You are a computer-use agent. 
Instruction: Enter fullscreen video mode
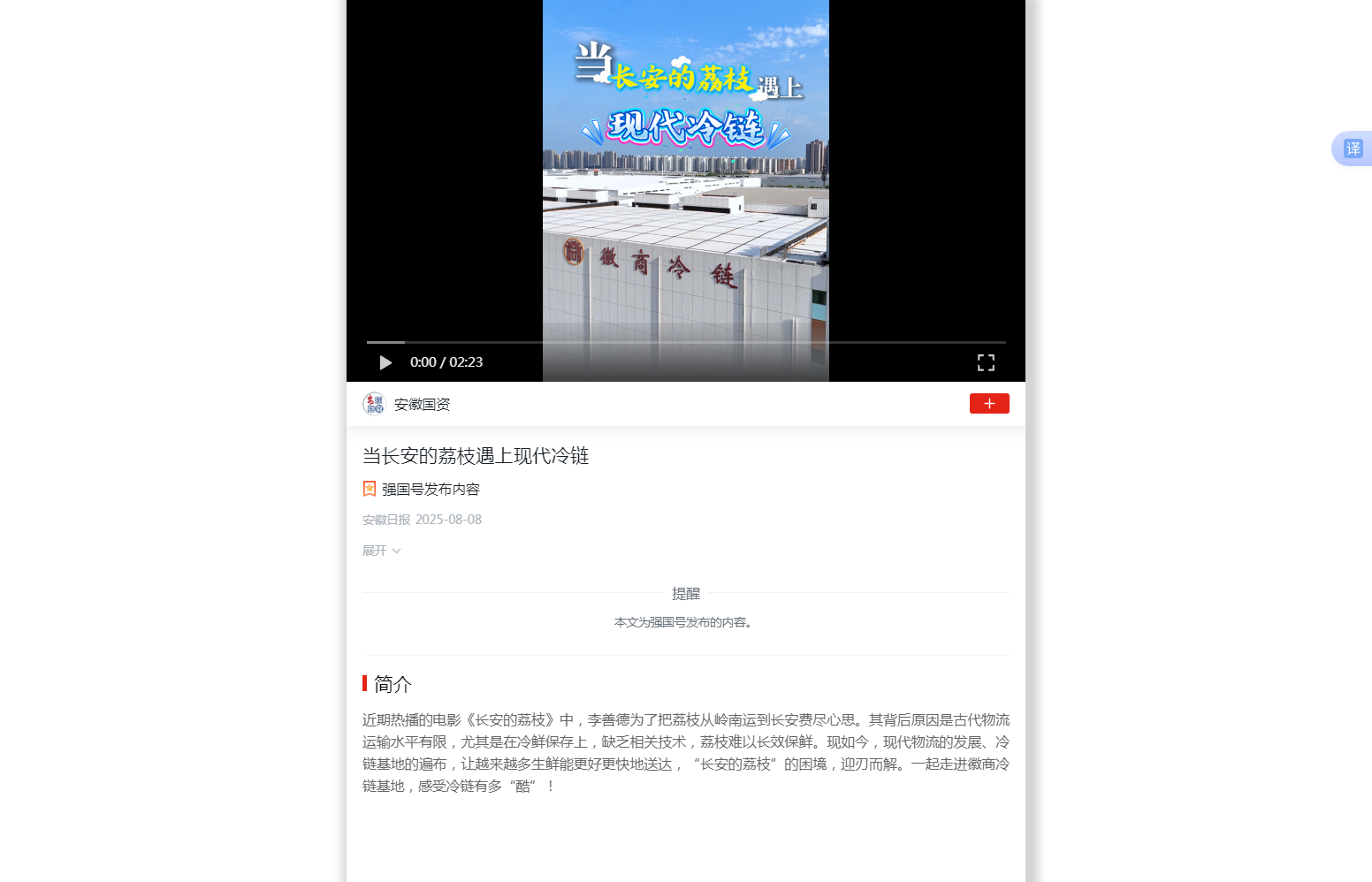(986, 362)
